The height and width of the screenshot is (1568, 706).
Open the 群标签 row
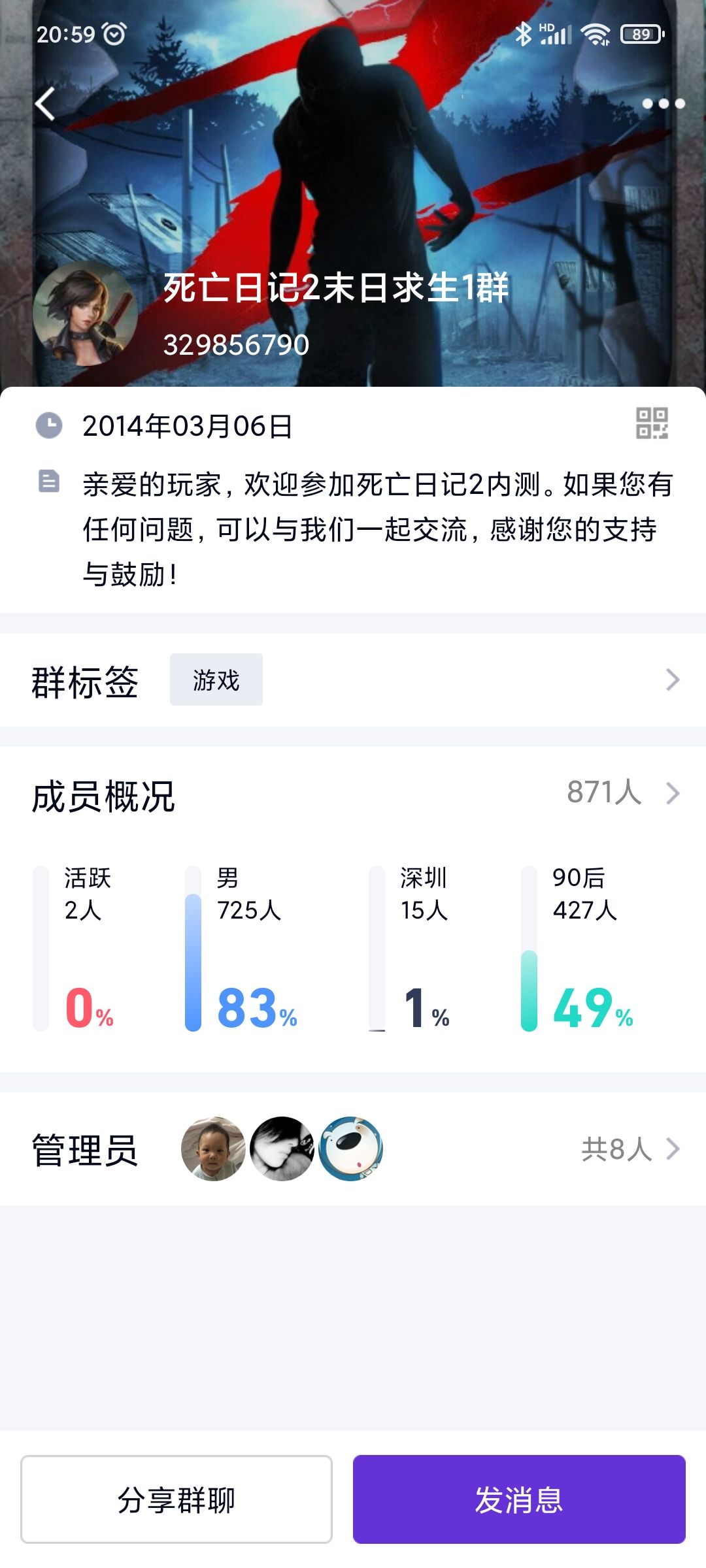tap(353, 680)
